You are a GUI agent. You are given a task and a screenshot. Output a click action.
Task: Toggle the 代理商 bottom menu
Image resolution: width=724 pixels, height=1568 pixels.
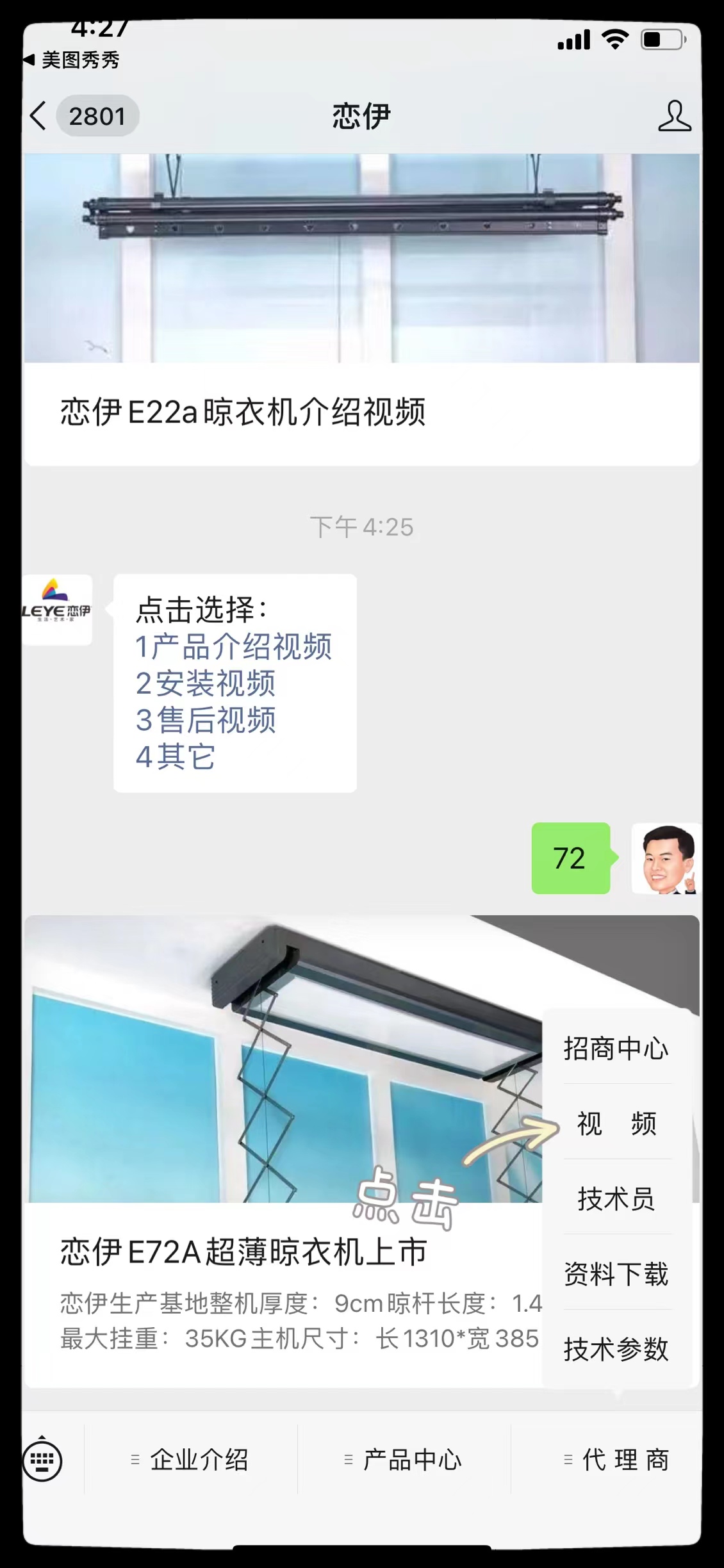click(618, 1460)
